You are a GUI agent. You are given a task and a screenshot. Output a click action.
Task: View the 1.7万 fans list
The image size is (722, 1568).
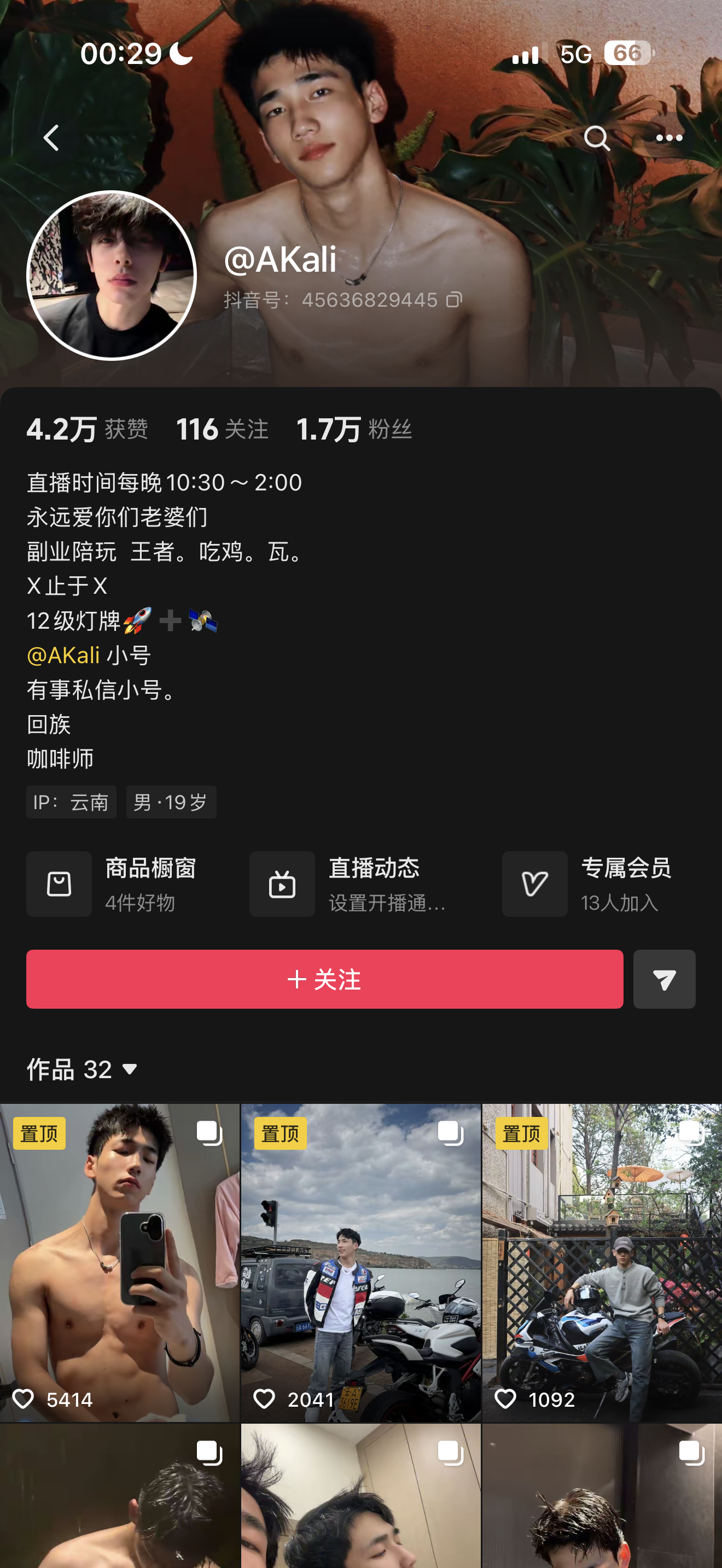[354, 430]
